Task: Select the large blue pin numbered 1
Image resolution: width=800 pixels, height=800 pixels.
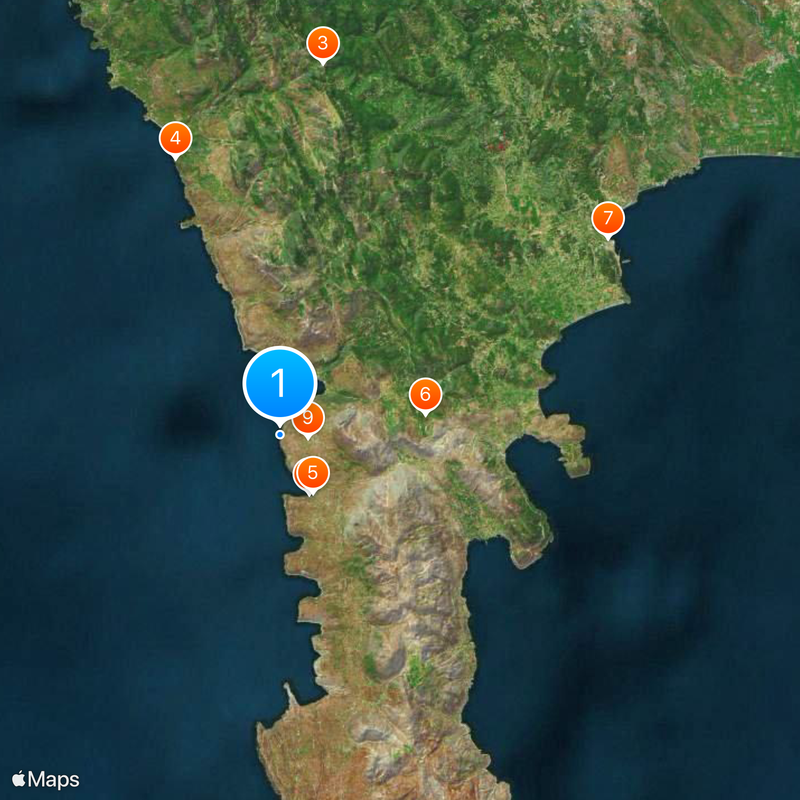Action: coord(279,383)
